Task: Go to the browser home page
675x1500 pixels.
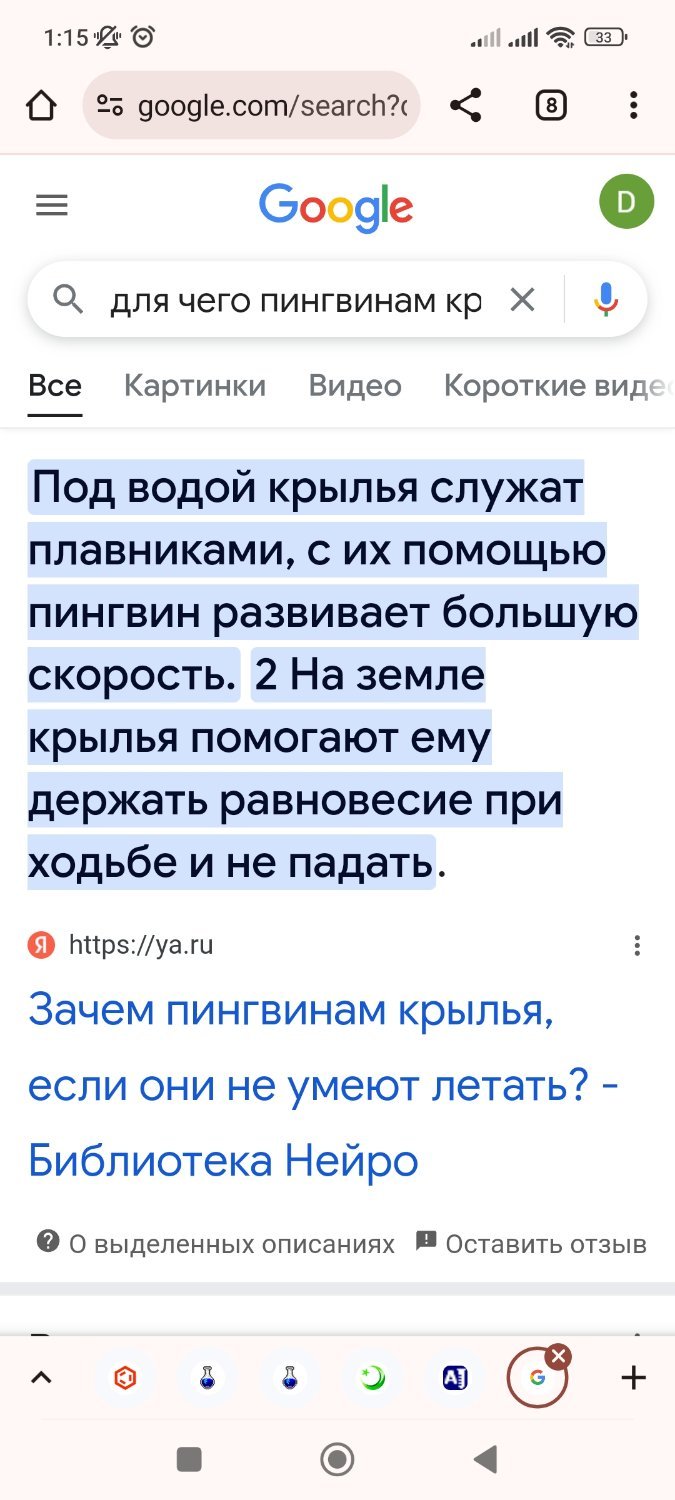Action: 41,105
